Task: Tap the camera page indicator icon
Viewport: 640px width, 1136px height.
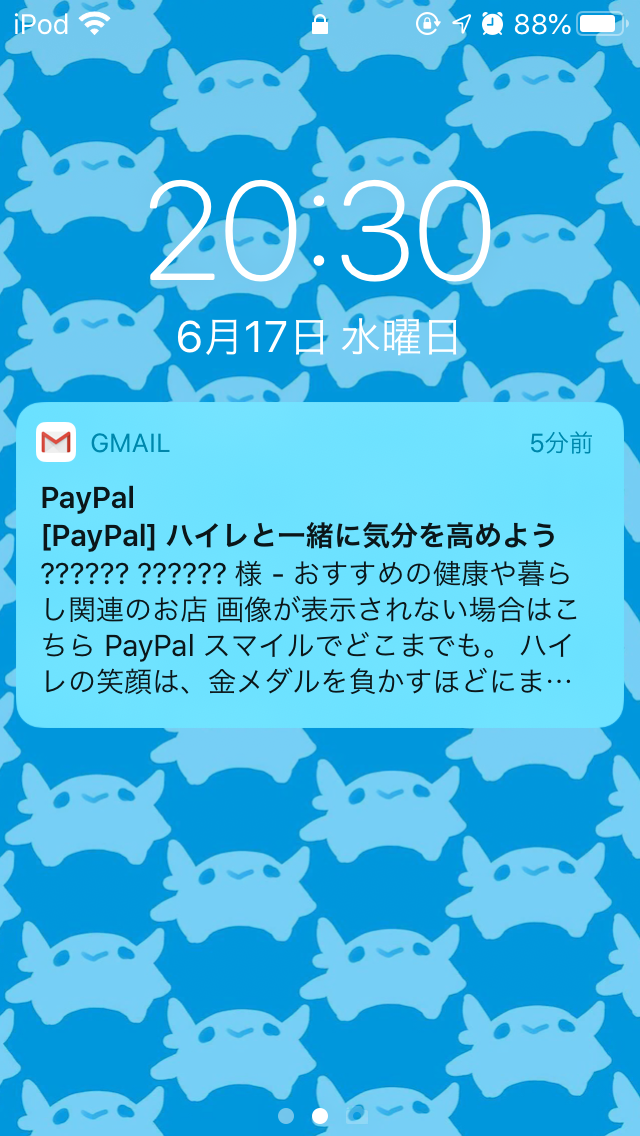Action: click(x=355, y=1115)
